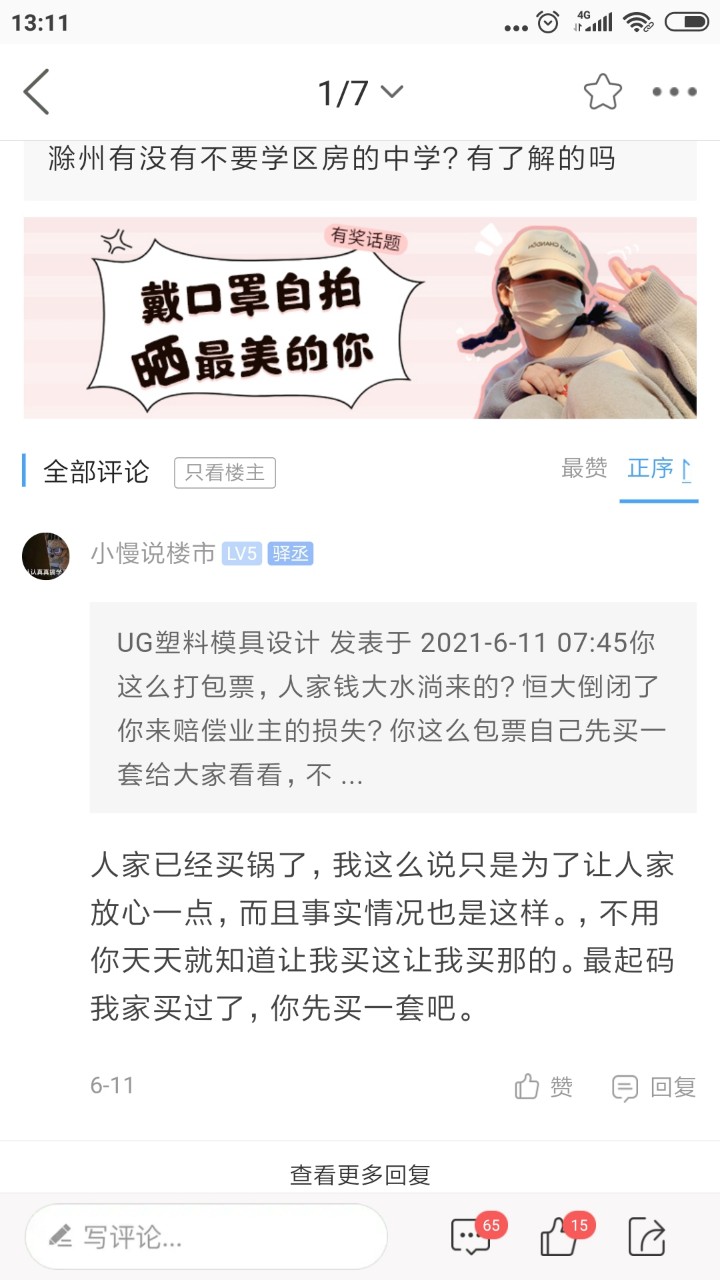Go back using the top-left arrow
The height and width of the screenshot is (1280, 720).
click(37, 92)
